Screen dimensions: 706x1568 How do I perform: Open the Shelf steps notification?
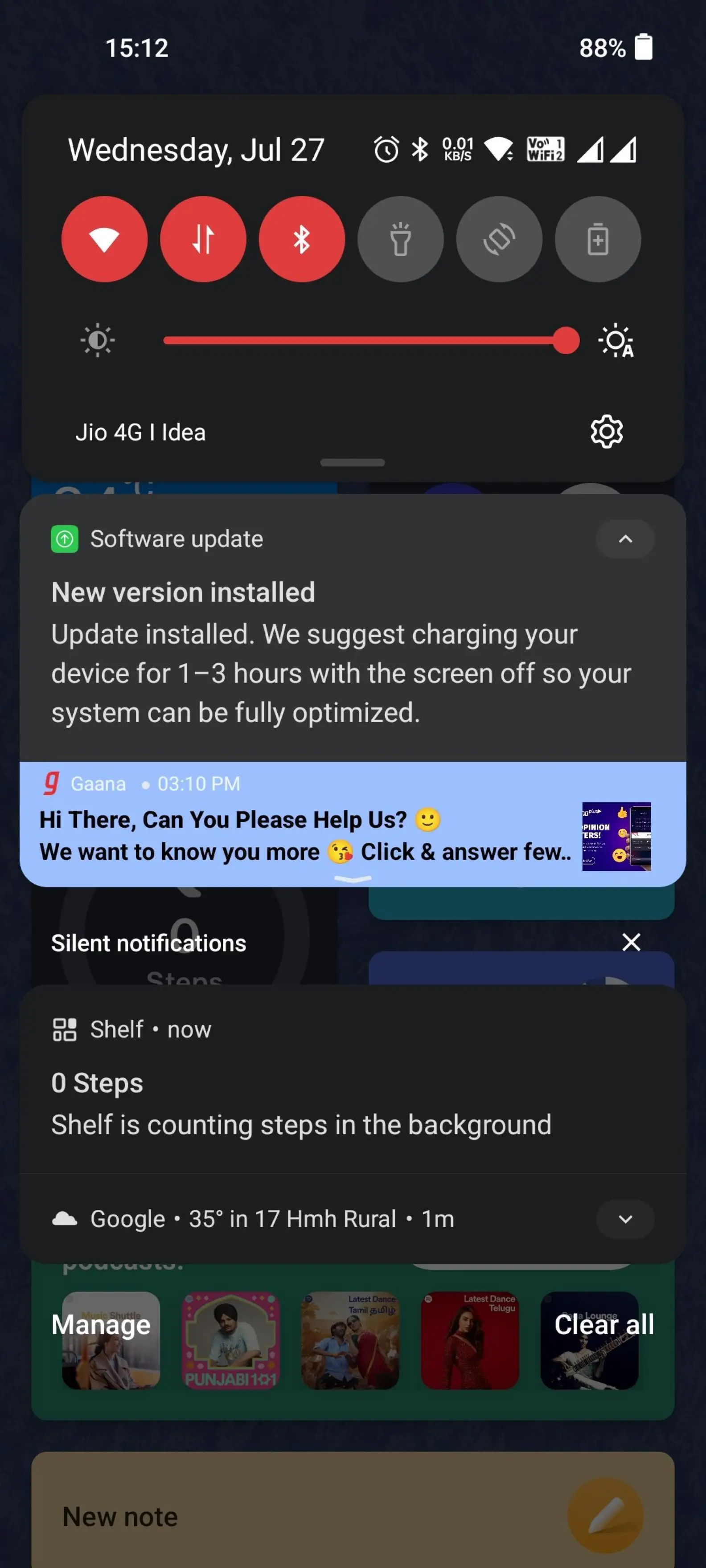pyautogui.click(x=304, y=1090)
